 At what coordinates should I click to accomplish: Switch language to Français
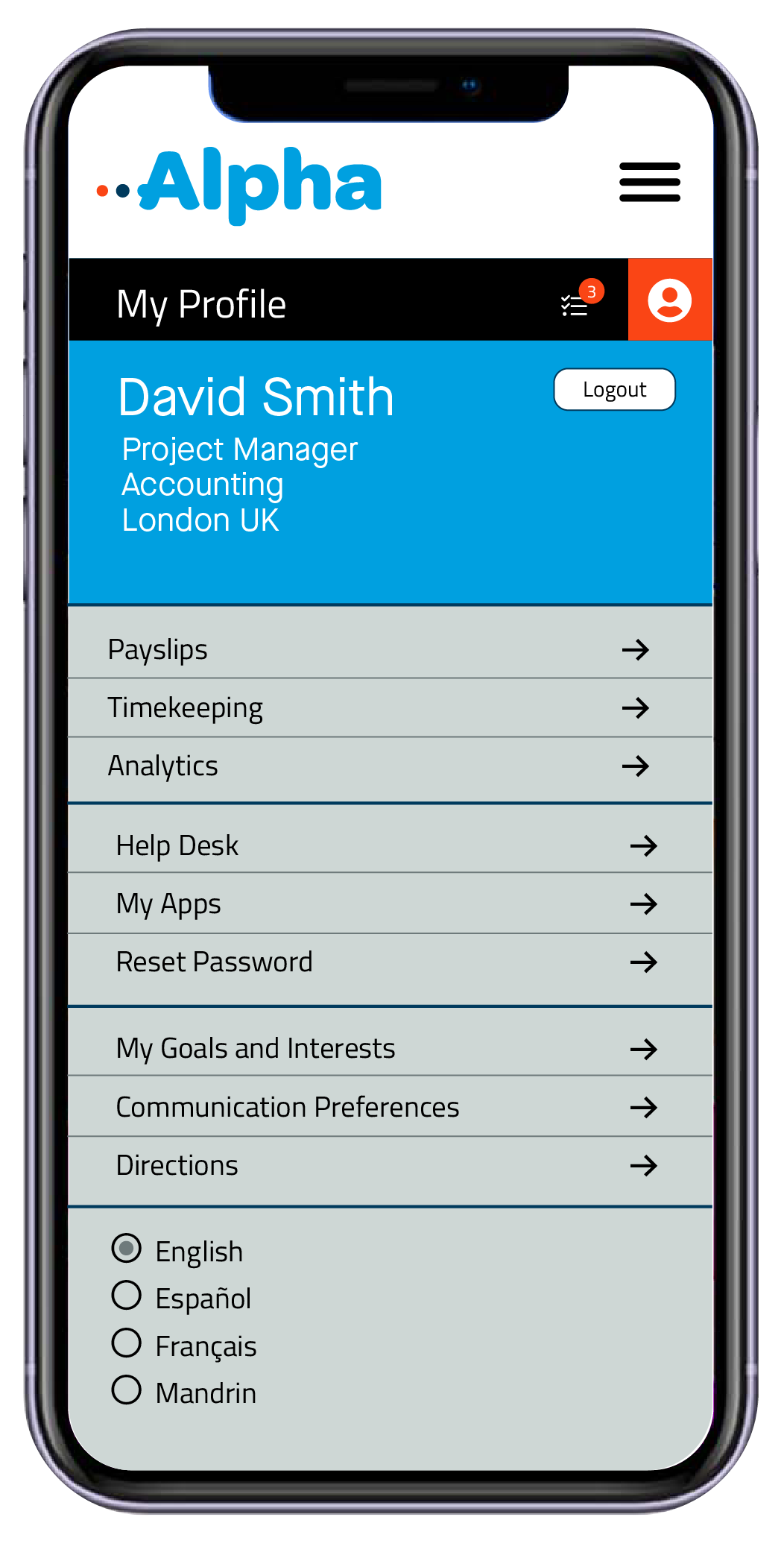coord(127,1343)
